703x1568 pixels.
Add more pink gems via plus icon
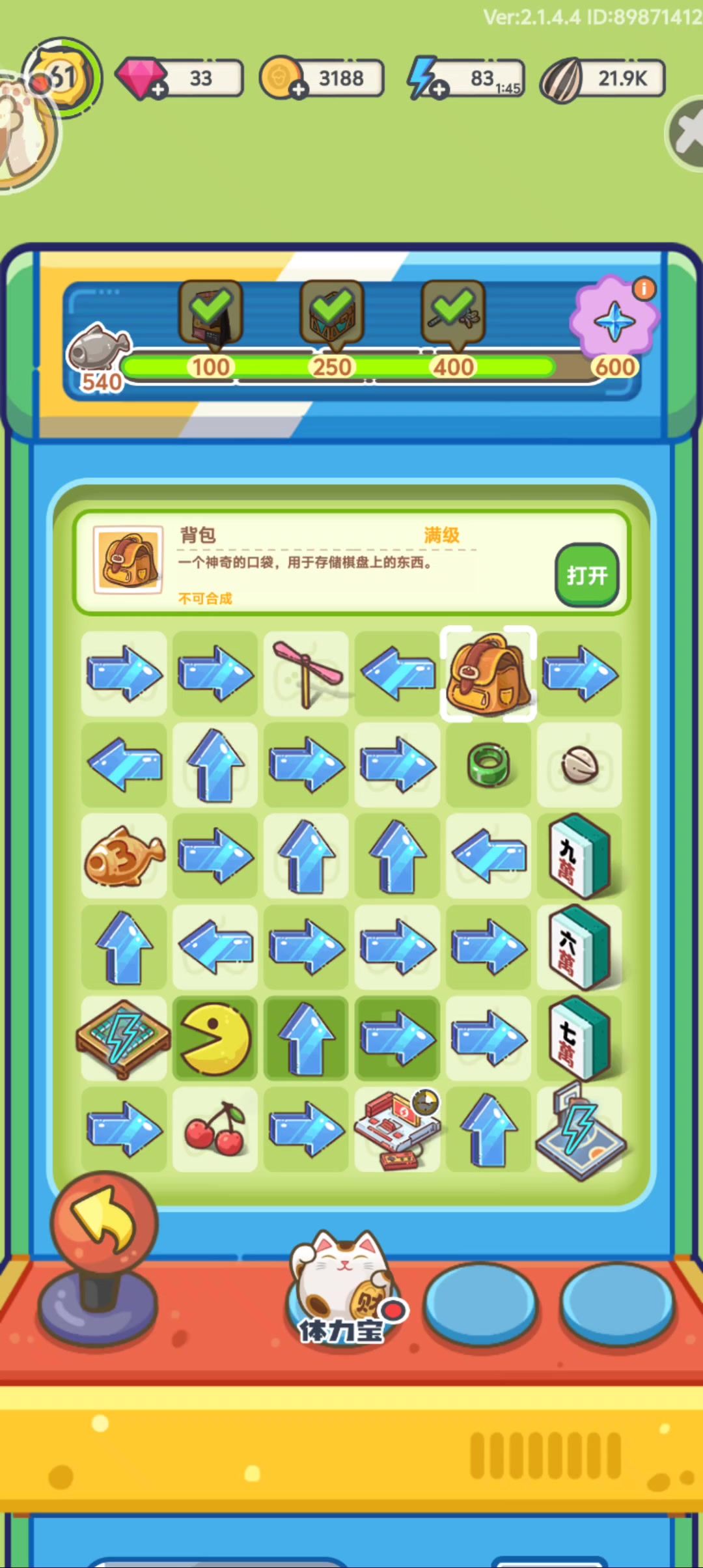(x=158, y=89)
